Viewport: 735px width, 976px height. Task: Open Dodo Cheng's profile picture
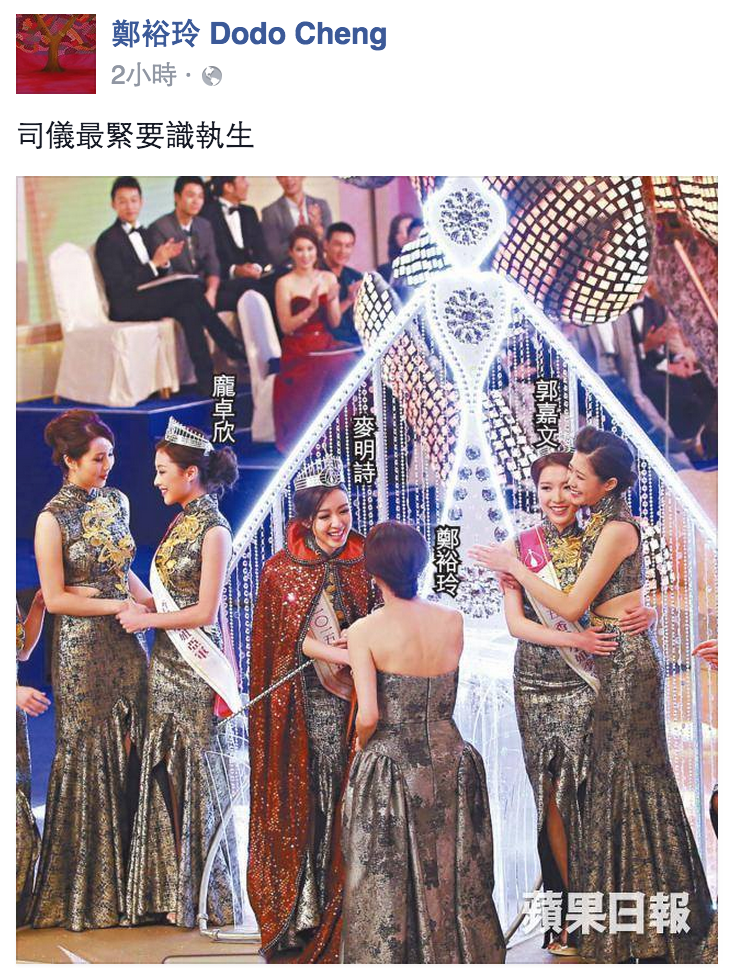pos(56,54)
